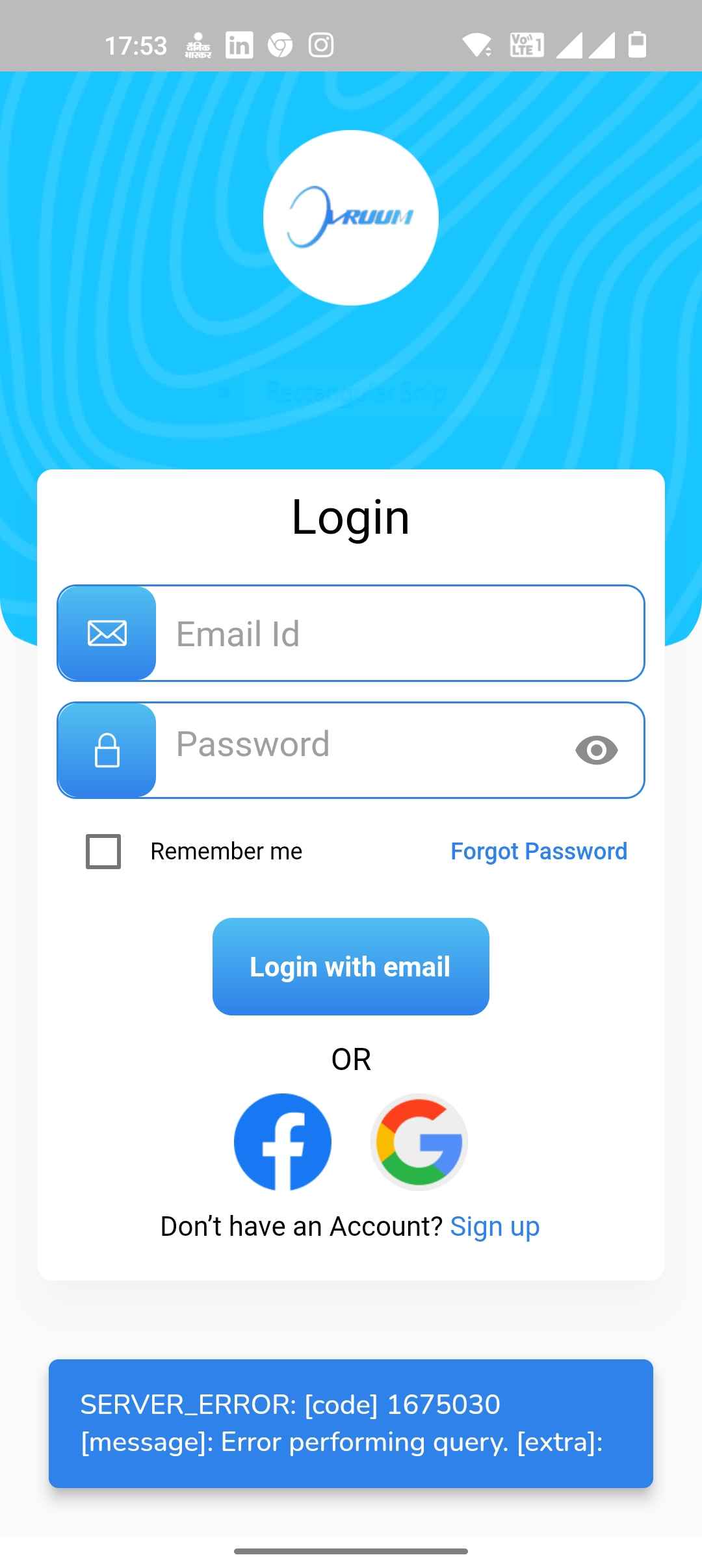Sign in using Google

pyautogui.click(x=419, y=1142)
